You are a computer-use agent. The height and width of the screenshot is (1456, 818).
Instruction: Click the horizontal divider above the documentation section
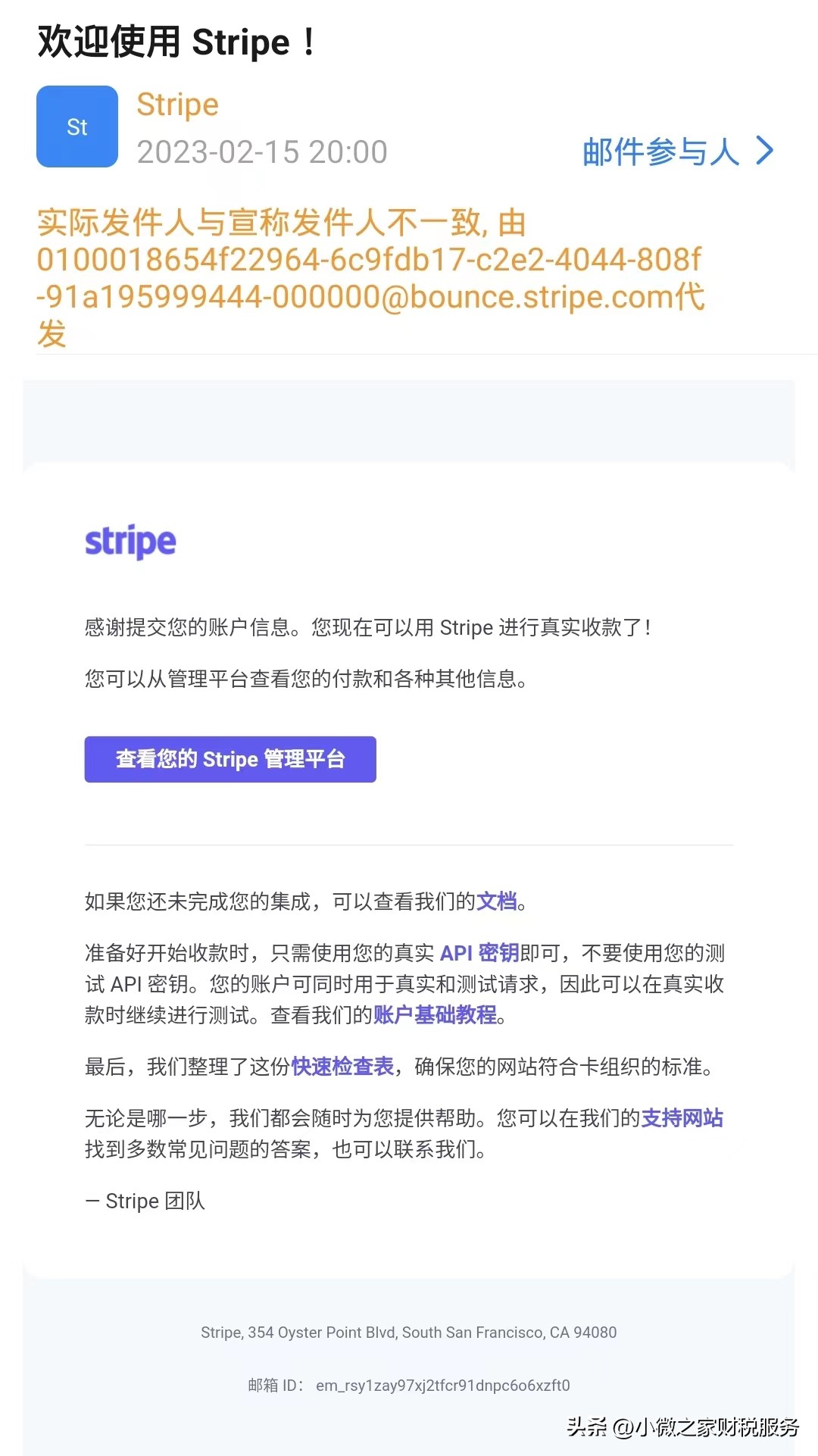point(409,843)
